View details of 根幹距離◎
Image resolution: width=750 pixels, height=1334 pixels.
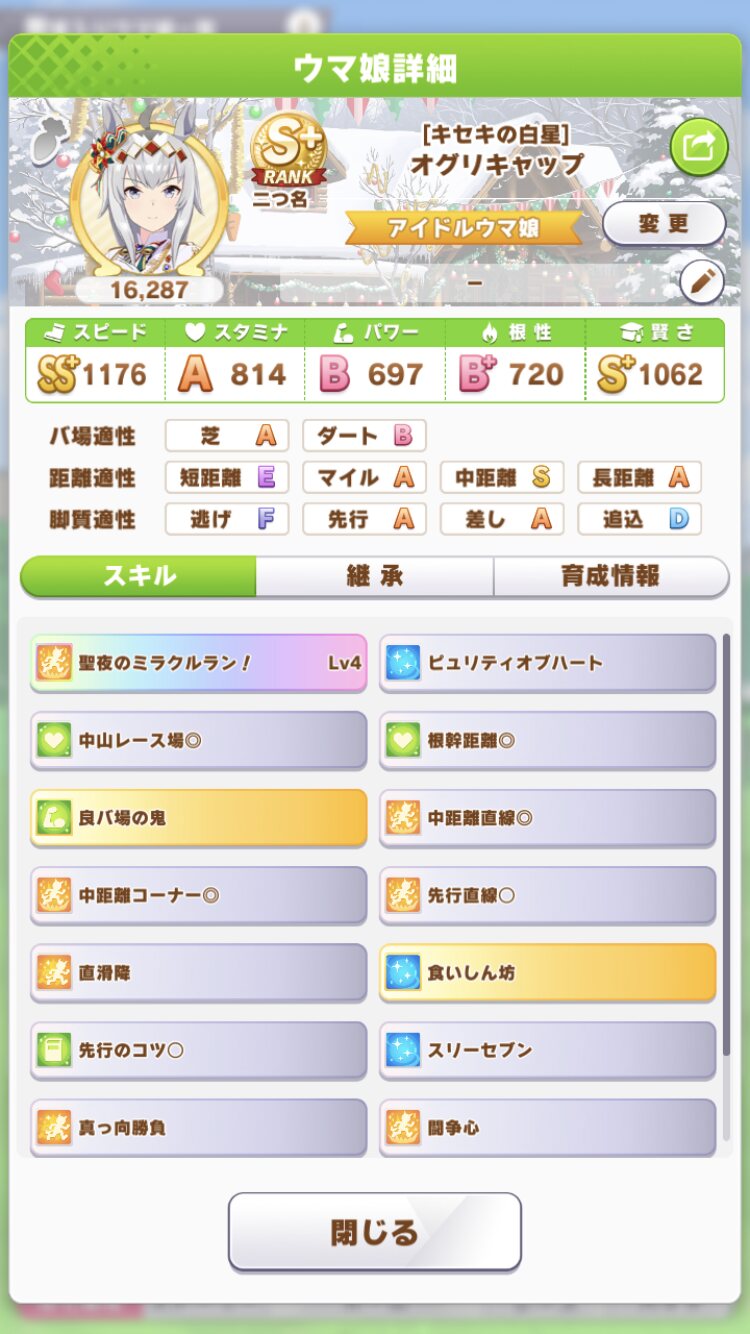(x=548, y=740)
